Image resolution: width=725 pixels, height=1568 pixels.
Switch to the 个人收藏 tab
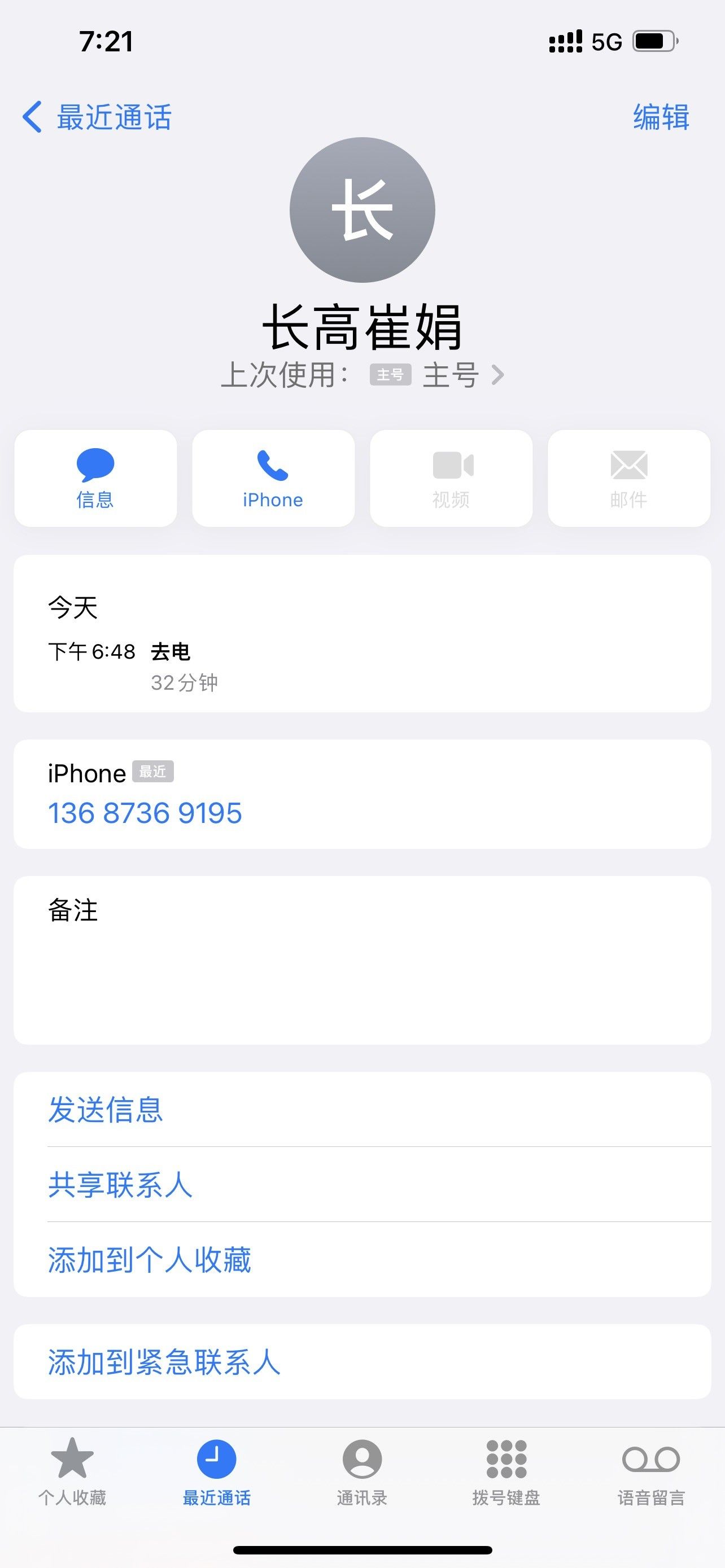pos(72,1473)
